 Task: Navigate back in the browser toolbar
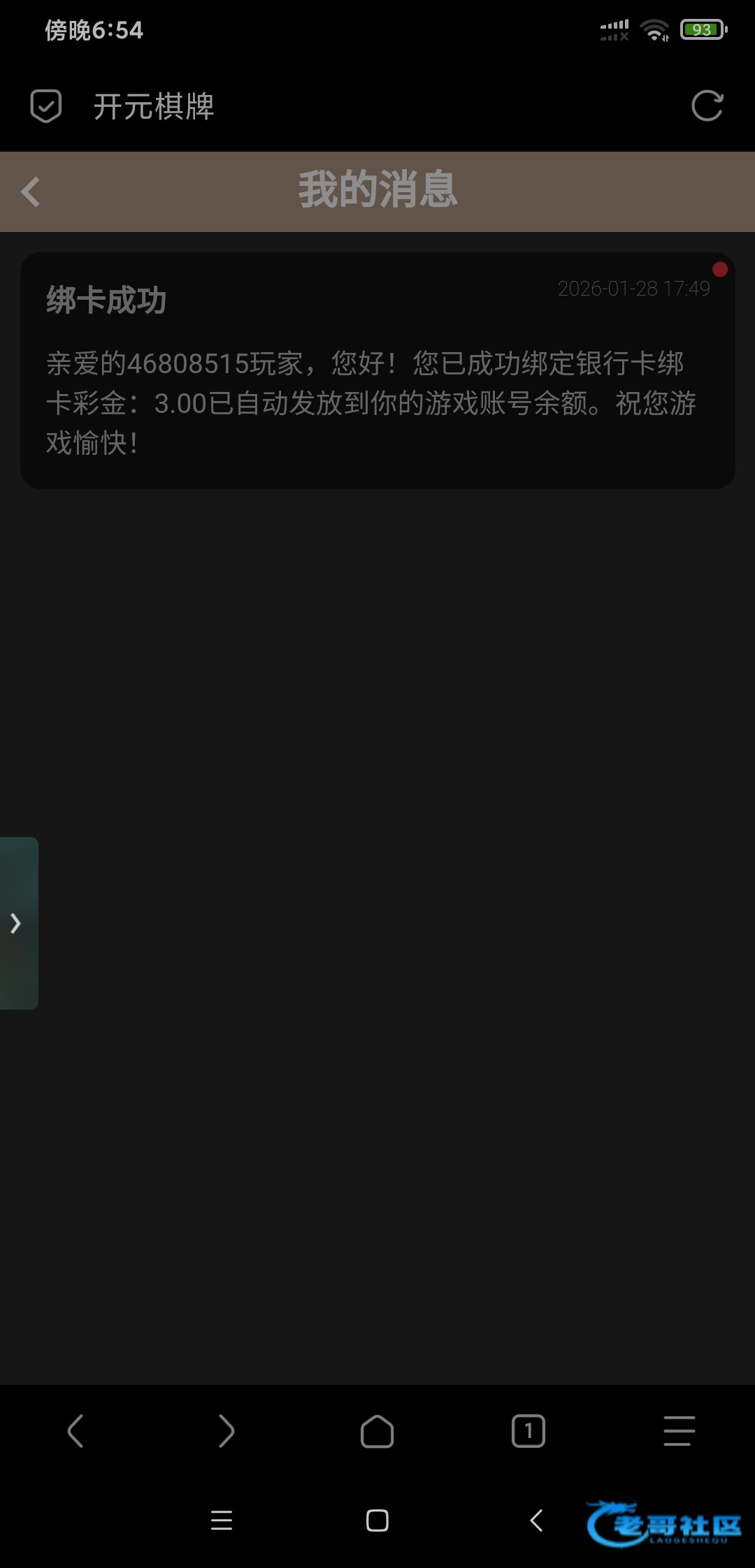click(75, 1431)
